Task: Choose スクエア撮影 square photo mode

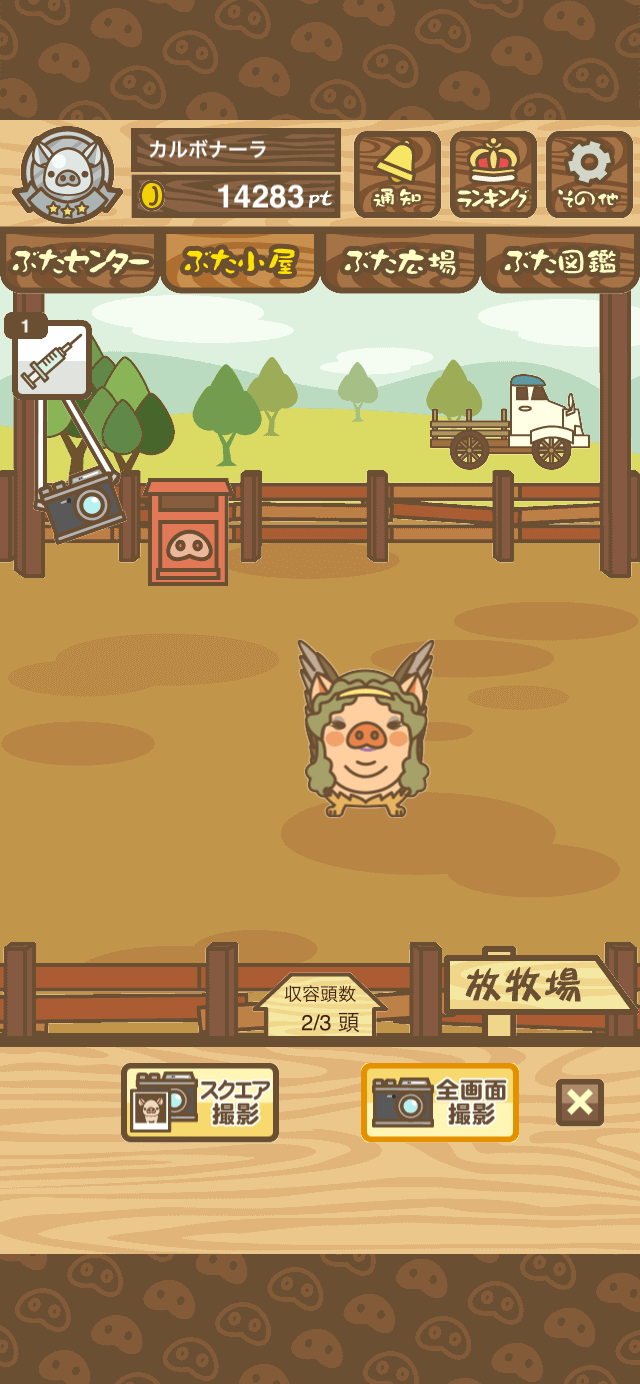Action: [x=200, y=1102]
